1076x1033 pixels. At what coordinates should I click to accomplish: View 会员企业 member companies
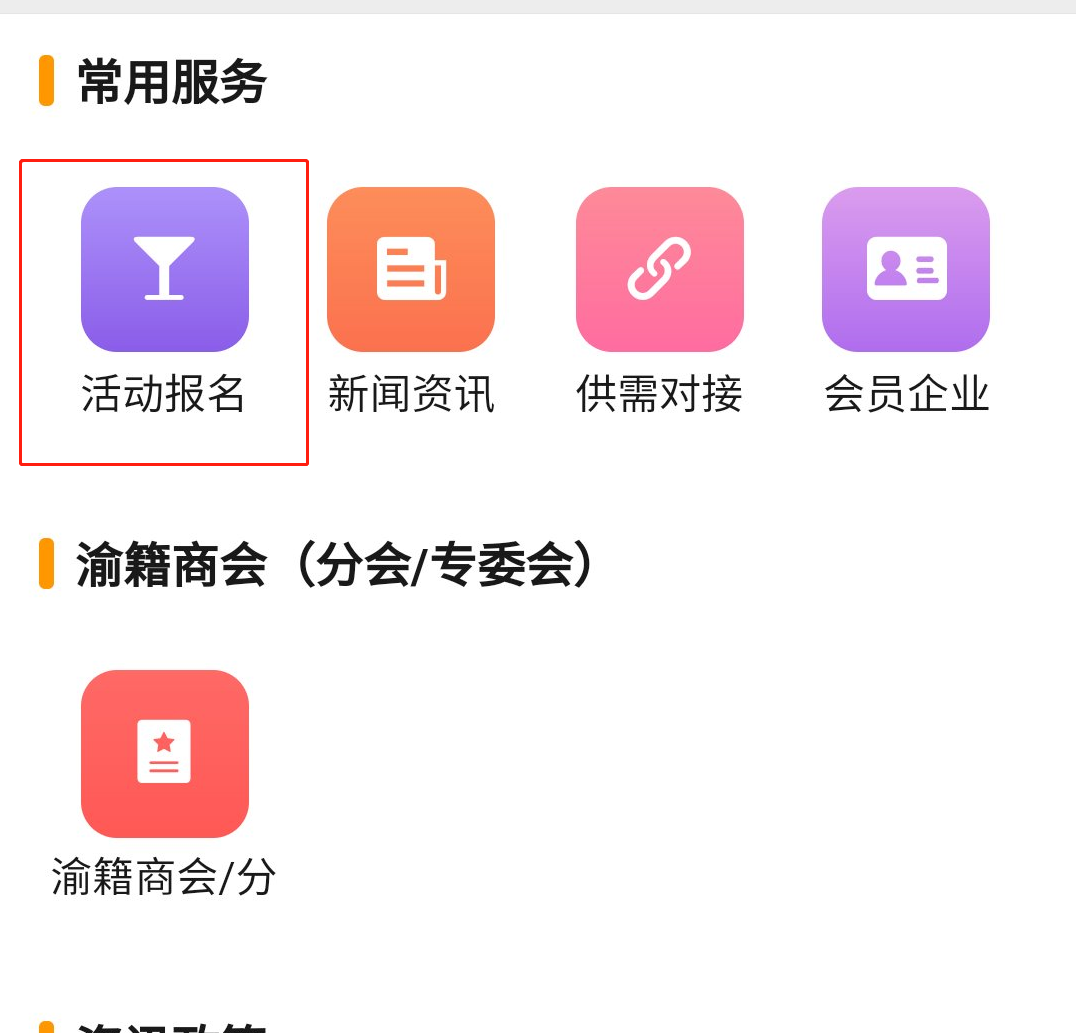click(x=906, y=270)
